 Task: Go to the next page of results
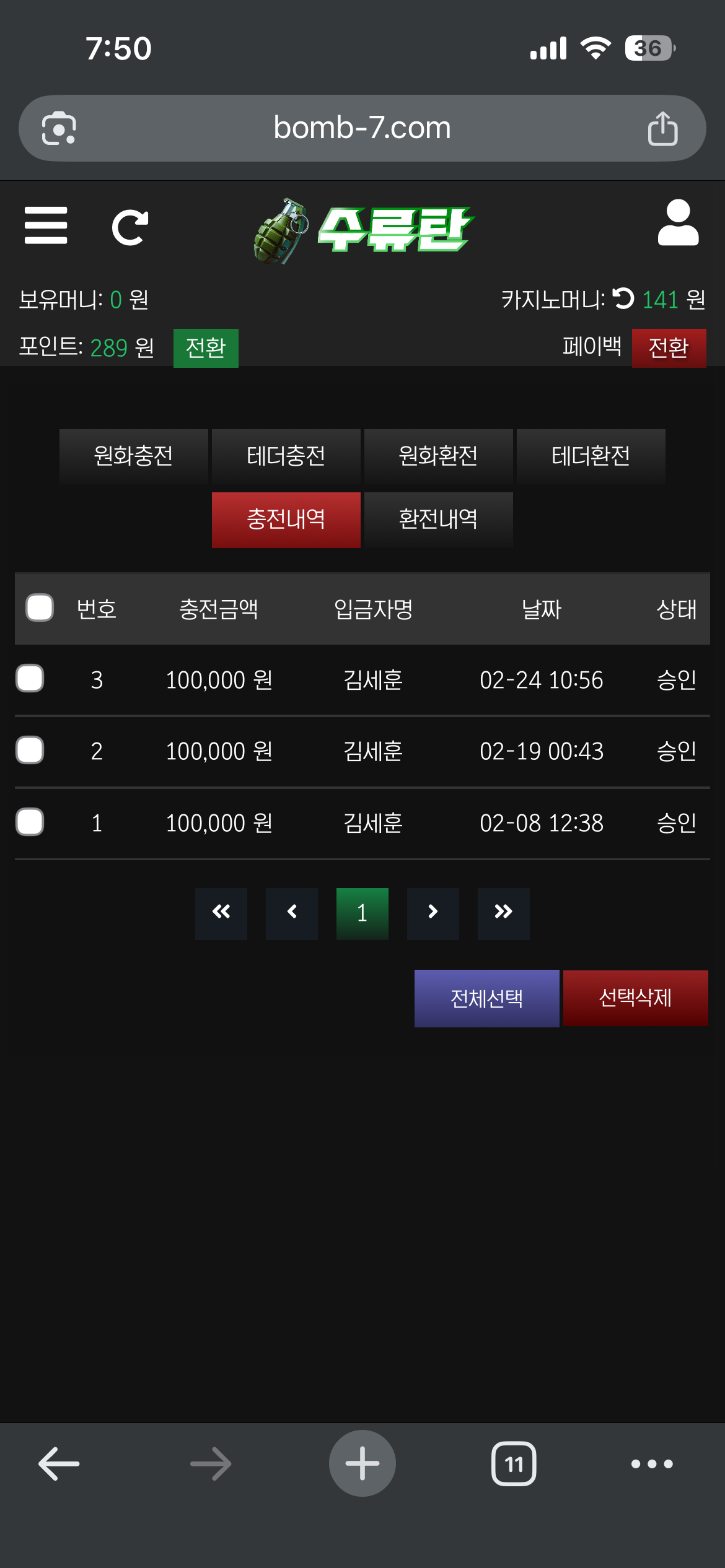(x=433, y=913)
